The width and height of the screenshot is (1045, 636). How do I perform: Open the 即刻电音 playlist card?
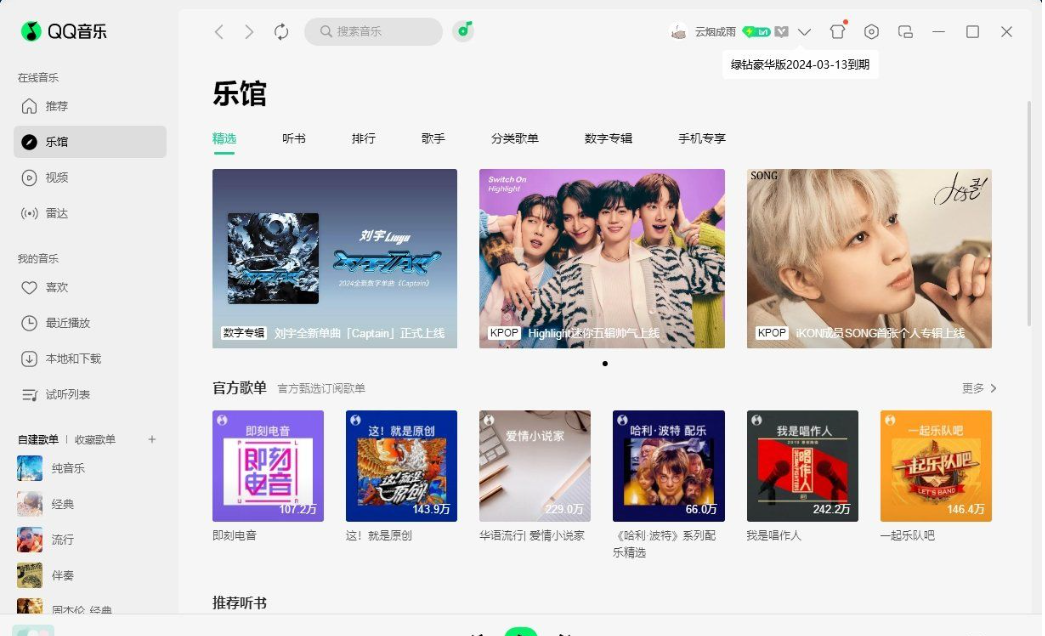pyautogui.click(x=268, y=465)
